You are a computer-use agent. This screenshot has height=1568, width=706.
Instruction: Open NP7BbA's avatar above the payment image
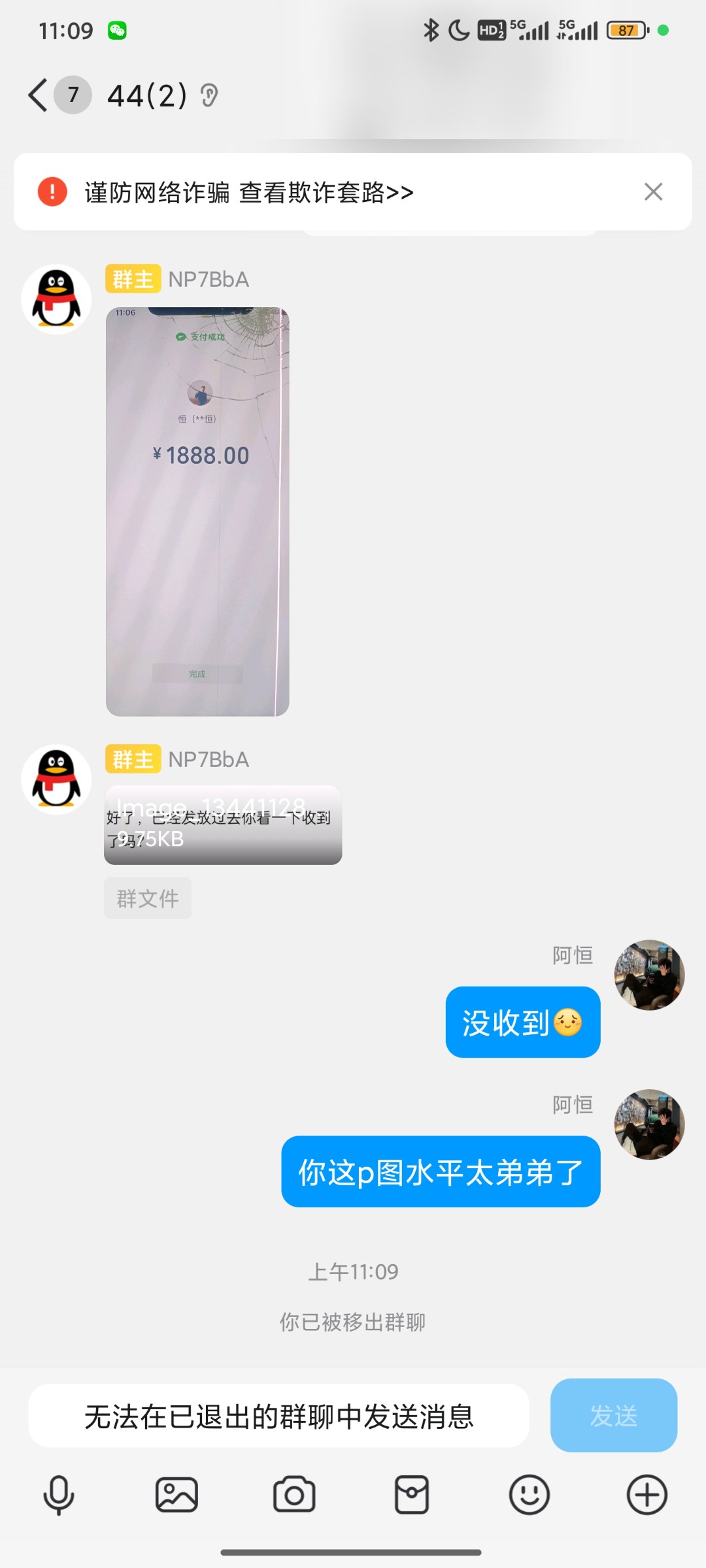(56, 299)
